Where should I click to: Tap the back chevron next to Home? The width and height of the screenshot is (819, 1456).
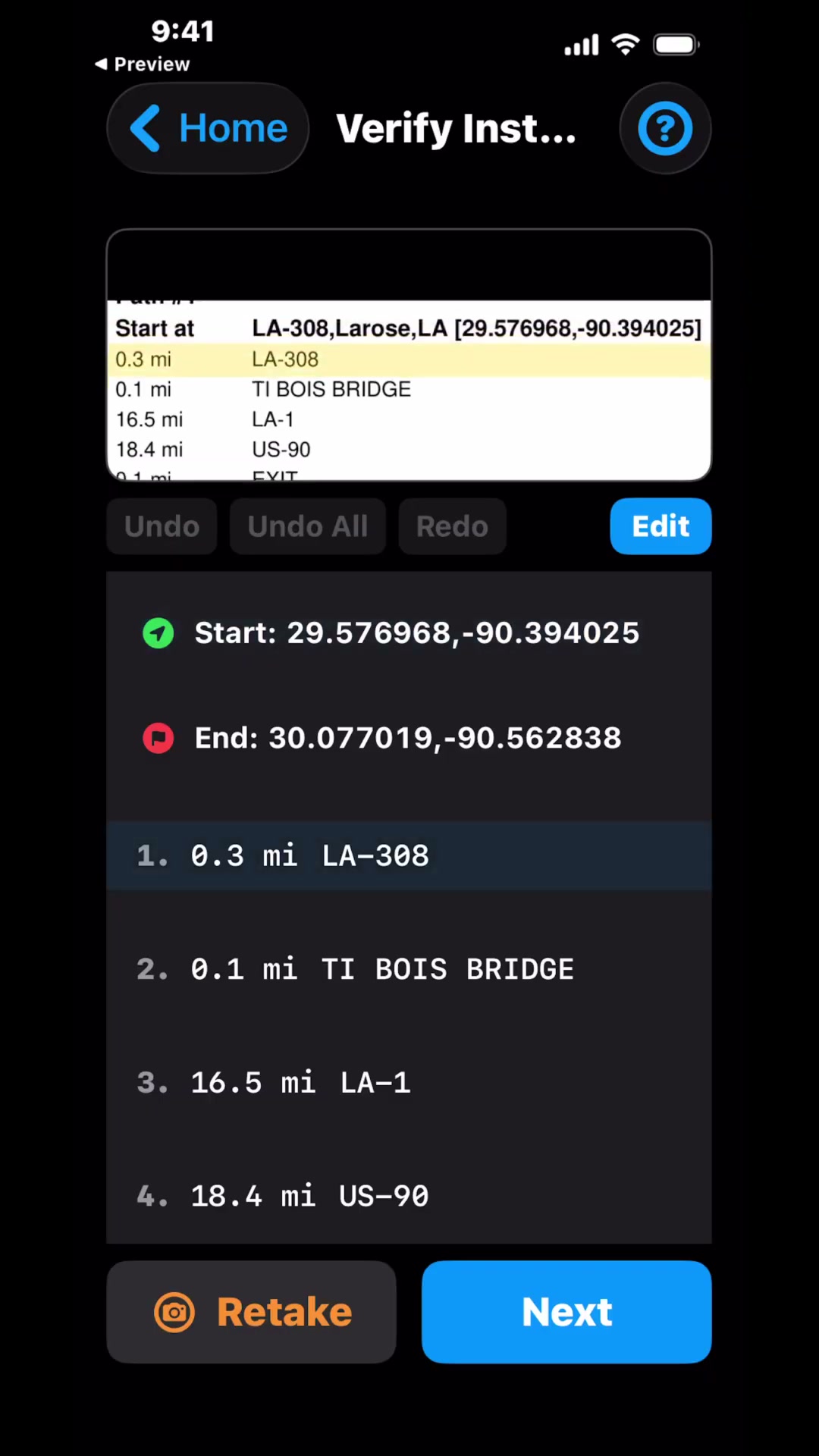[146, 127]
